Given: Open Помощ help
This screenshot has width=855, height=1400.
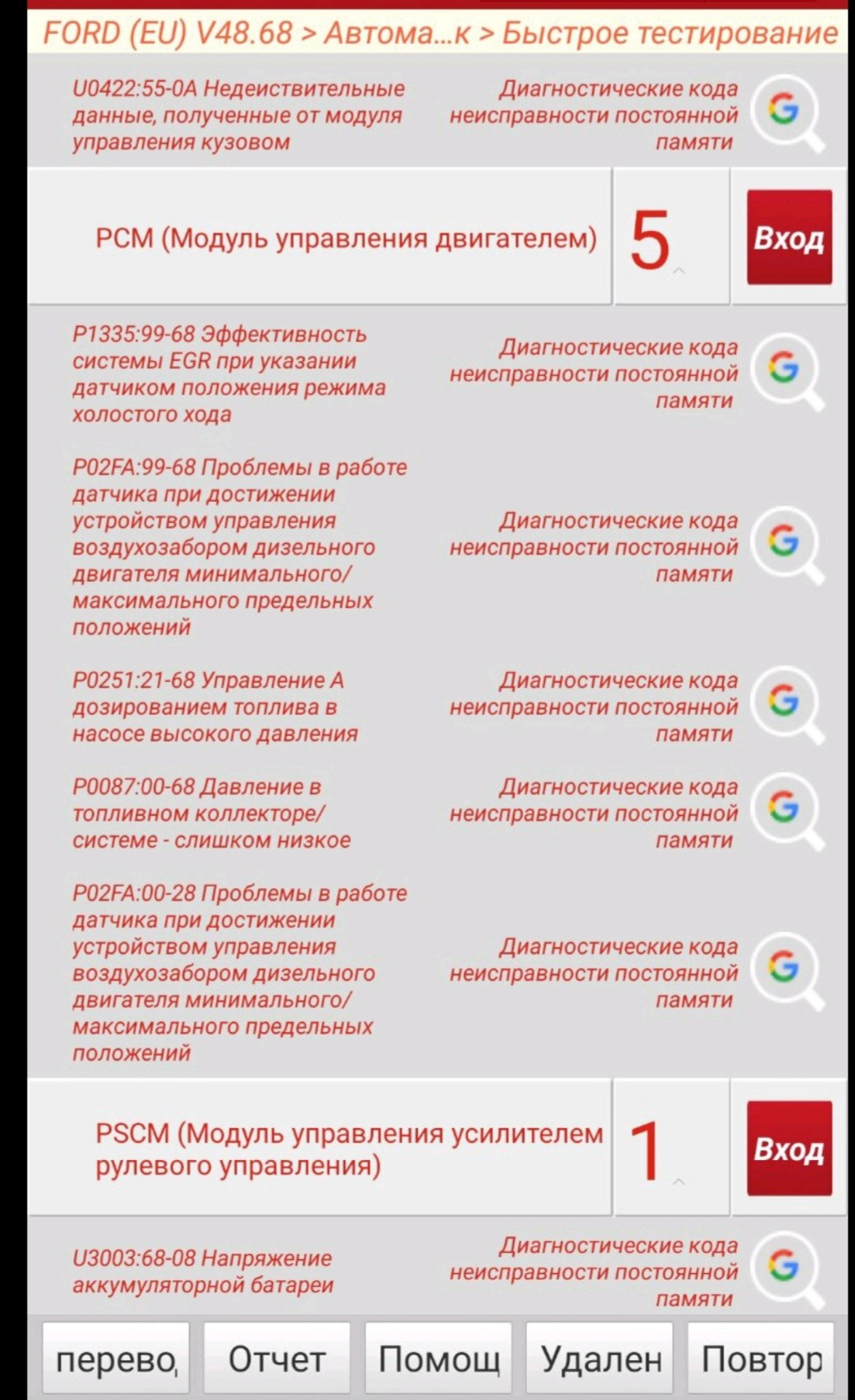Looking at the screenshot, I should pyautogui.click(x=438, y=1359).
